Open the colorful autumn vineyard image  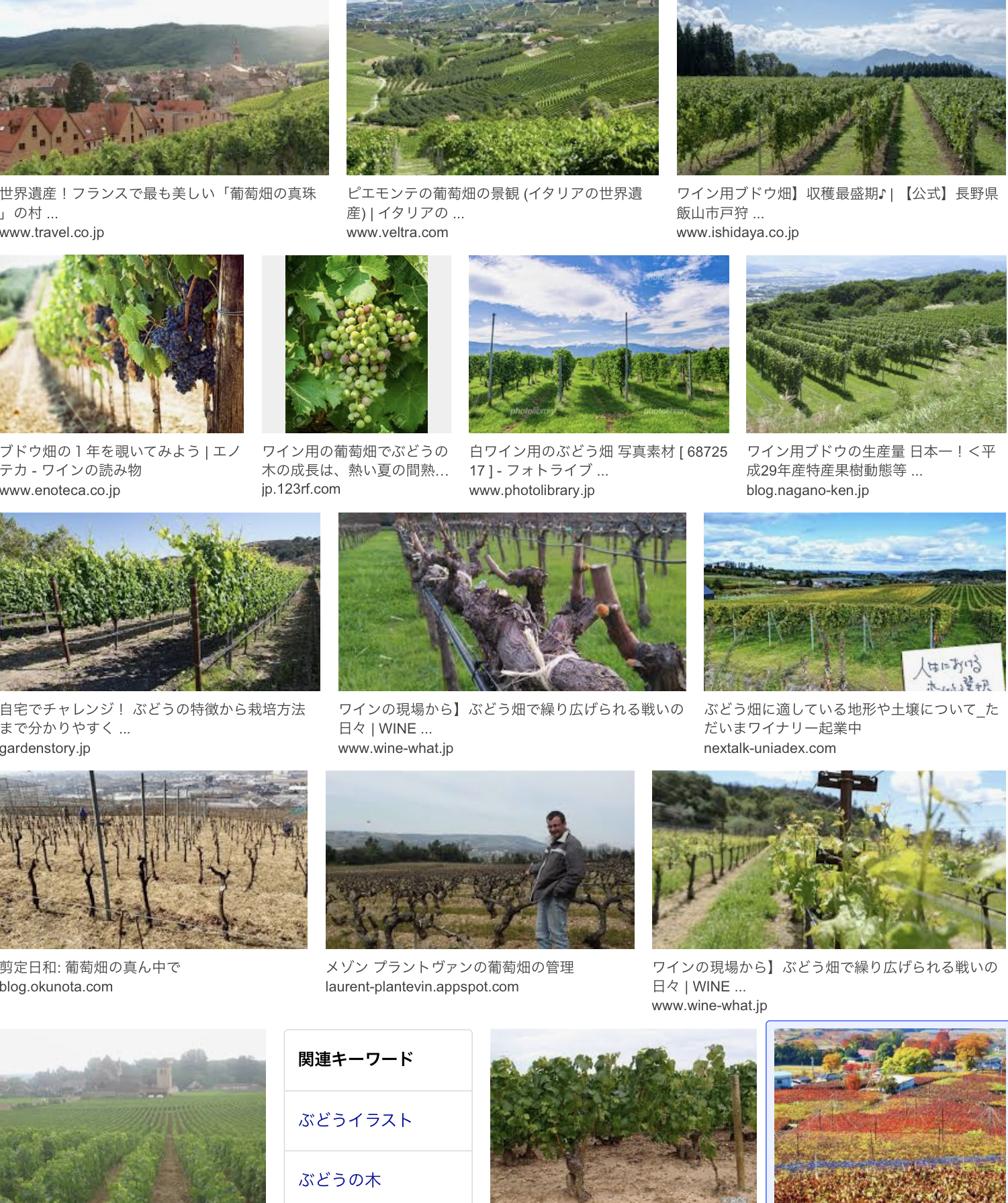coord(889,1115)
